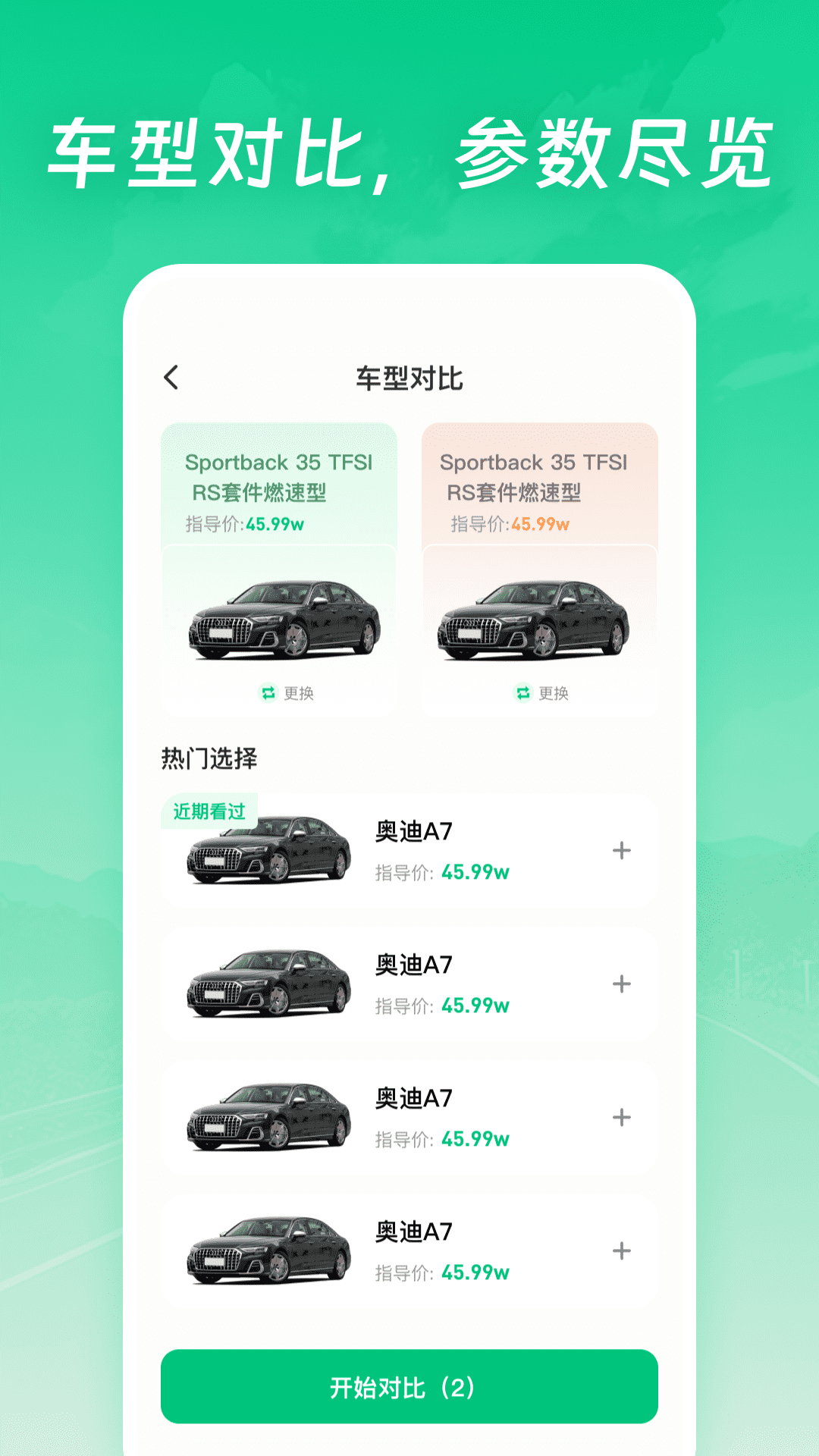Tap the plus icon on the second 奥迪A7 row
819x1456 pixels.
pyautogui.click(x=623, y=986)
